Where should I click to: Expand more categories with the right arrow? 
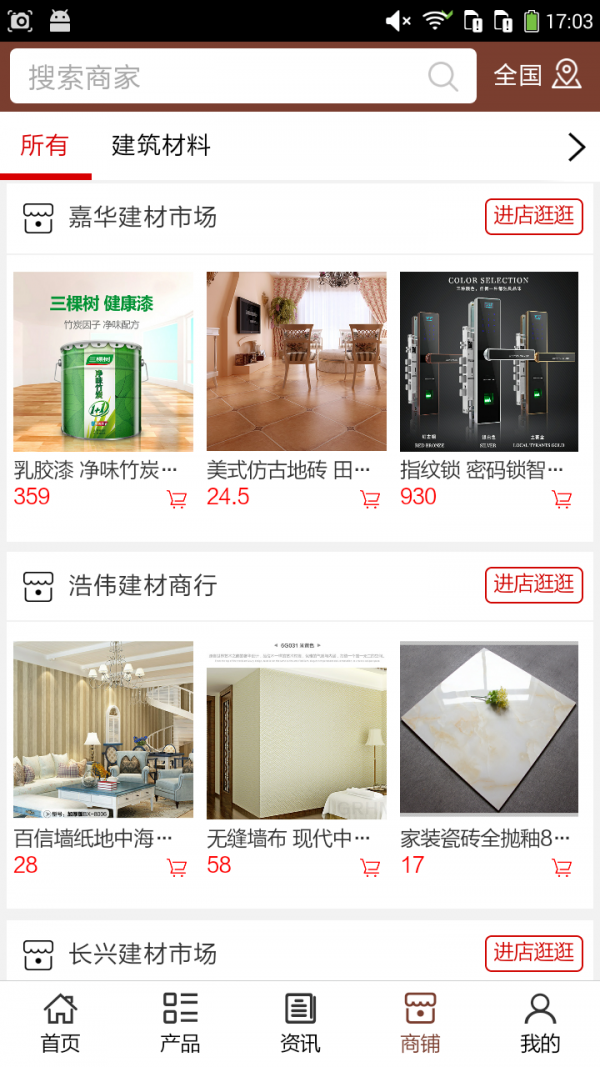pos(576,147)
